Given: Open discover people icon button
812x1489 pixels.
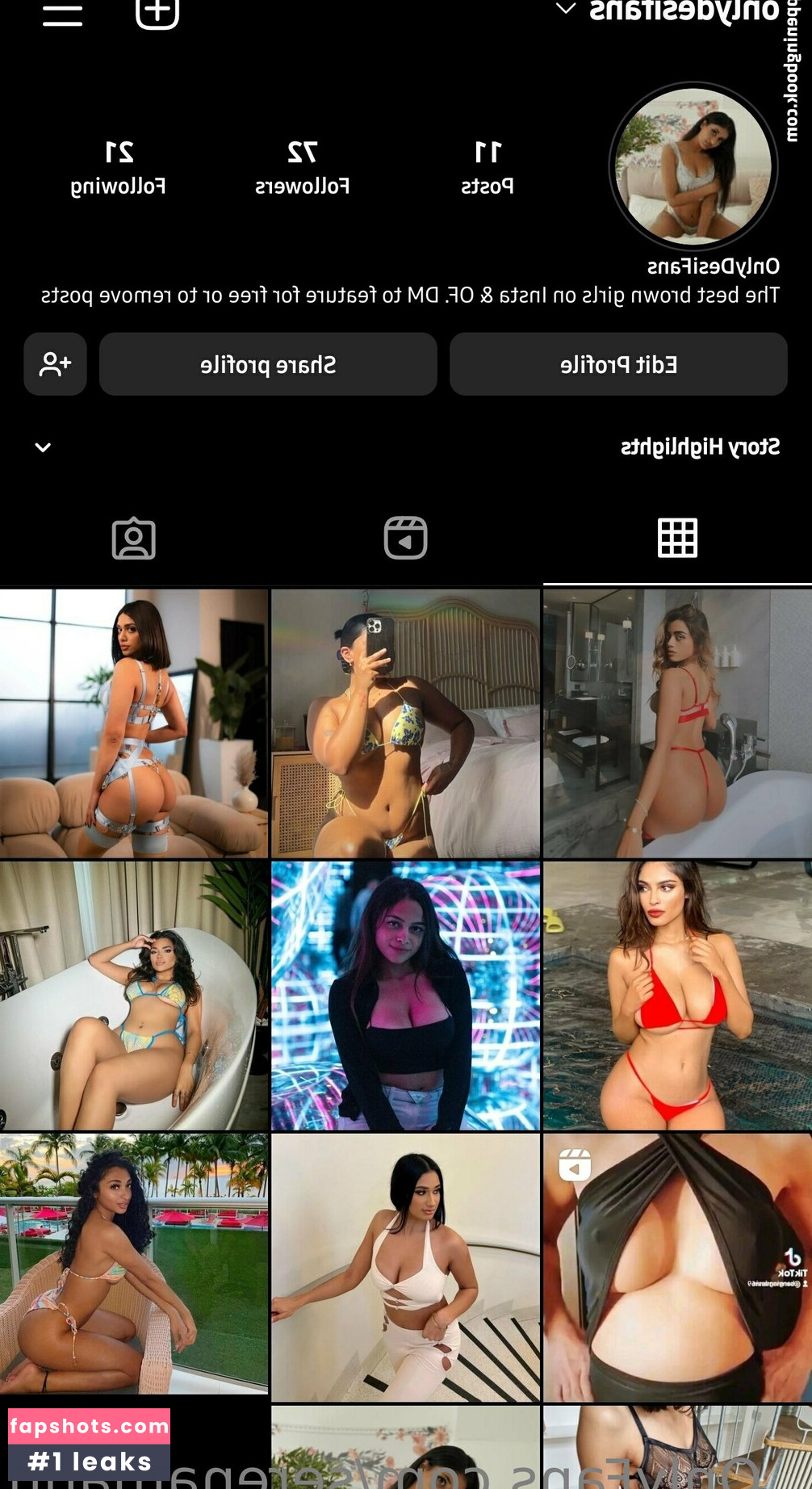Looking at the screenshot, I should 55,365.
